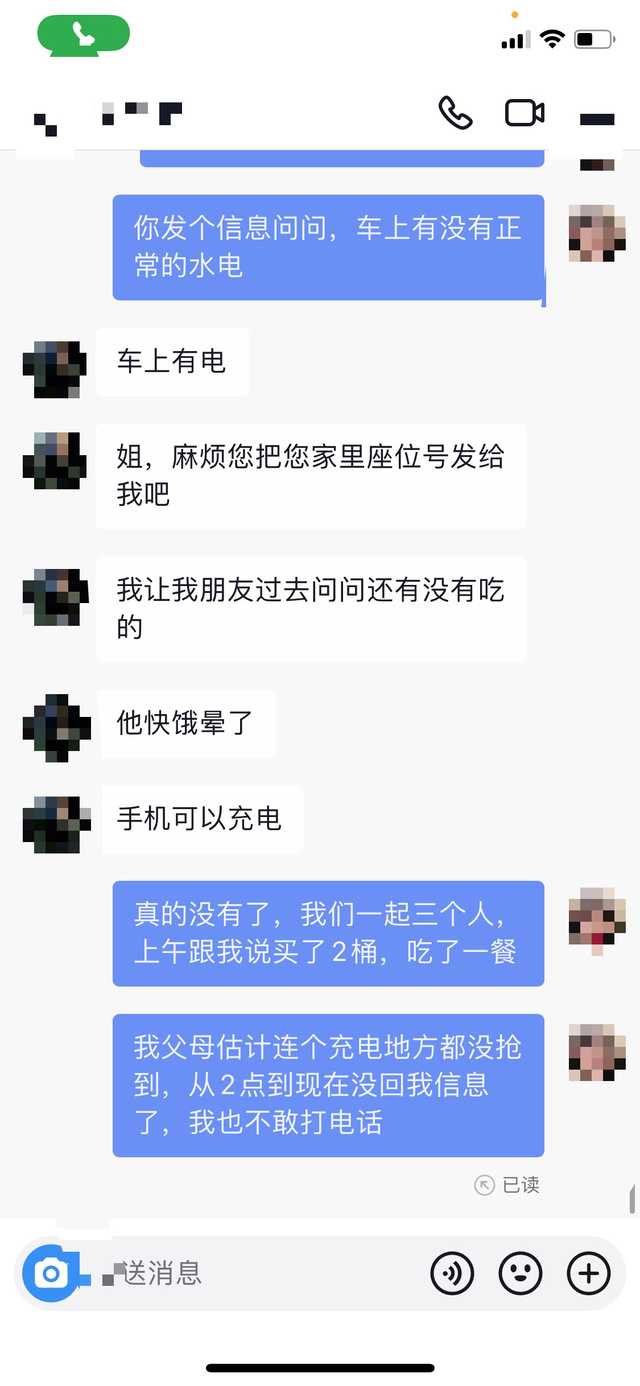This screenshot has height=1386, width=640.
Task: Open sender avatar beside 他快饿晕了 message
Action: point(57,729)
